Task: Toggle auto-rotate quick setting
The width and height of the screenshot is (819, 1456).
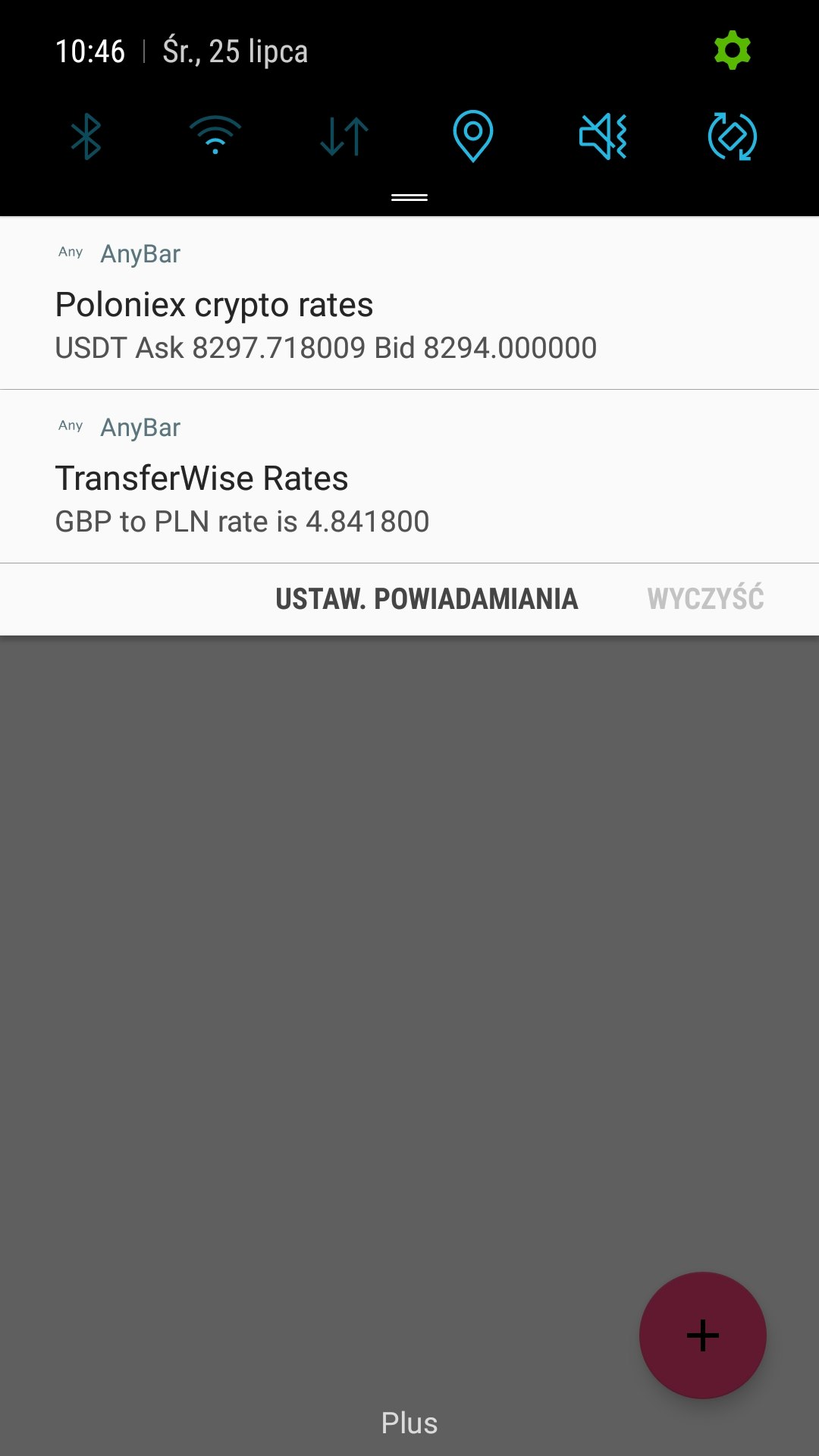Action: tap(732, 136)
